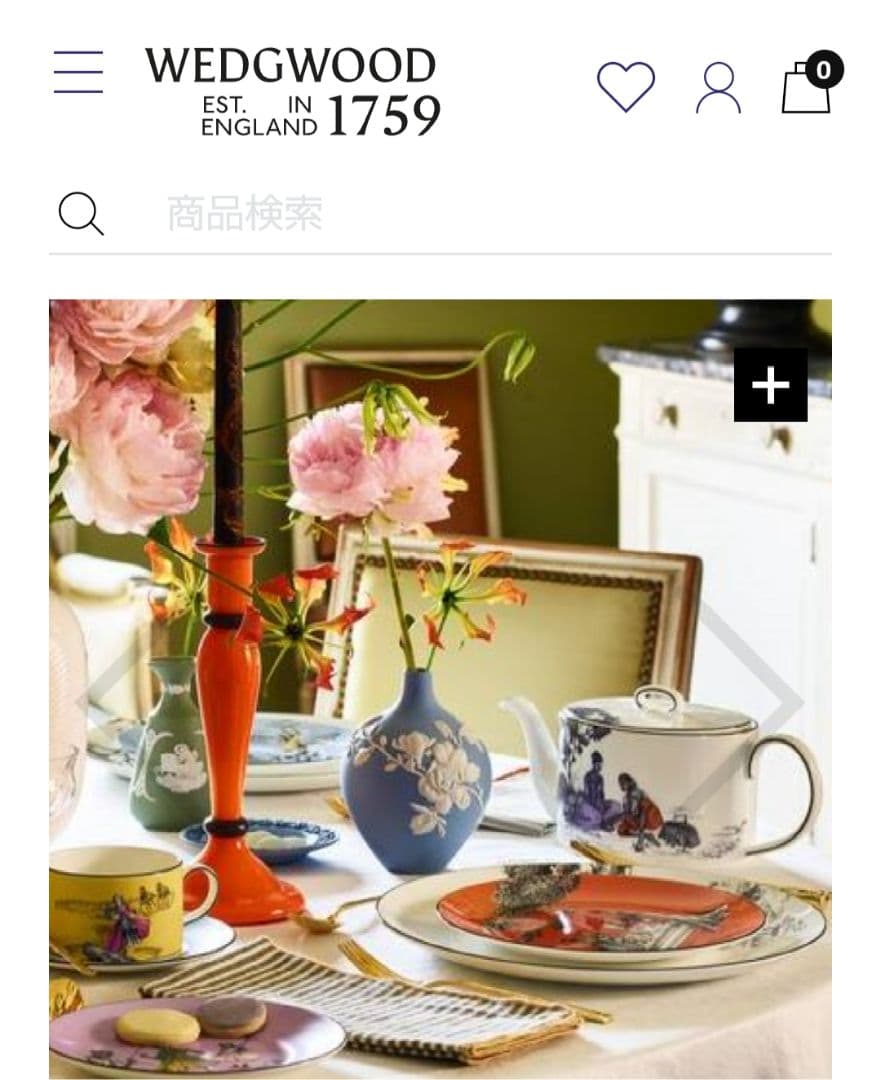Show the previous carousel image
The width and height of the screenshot is (881, 1080).
pos(108,690)
